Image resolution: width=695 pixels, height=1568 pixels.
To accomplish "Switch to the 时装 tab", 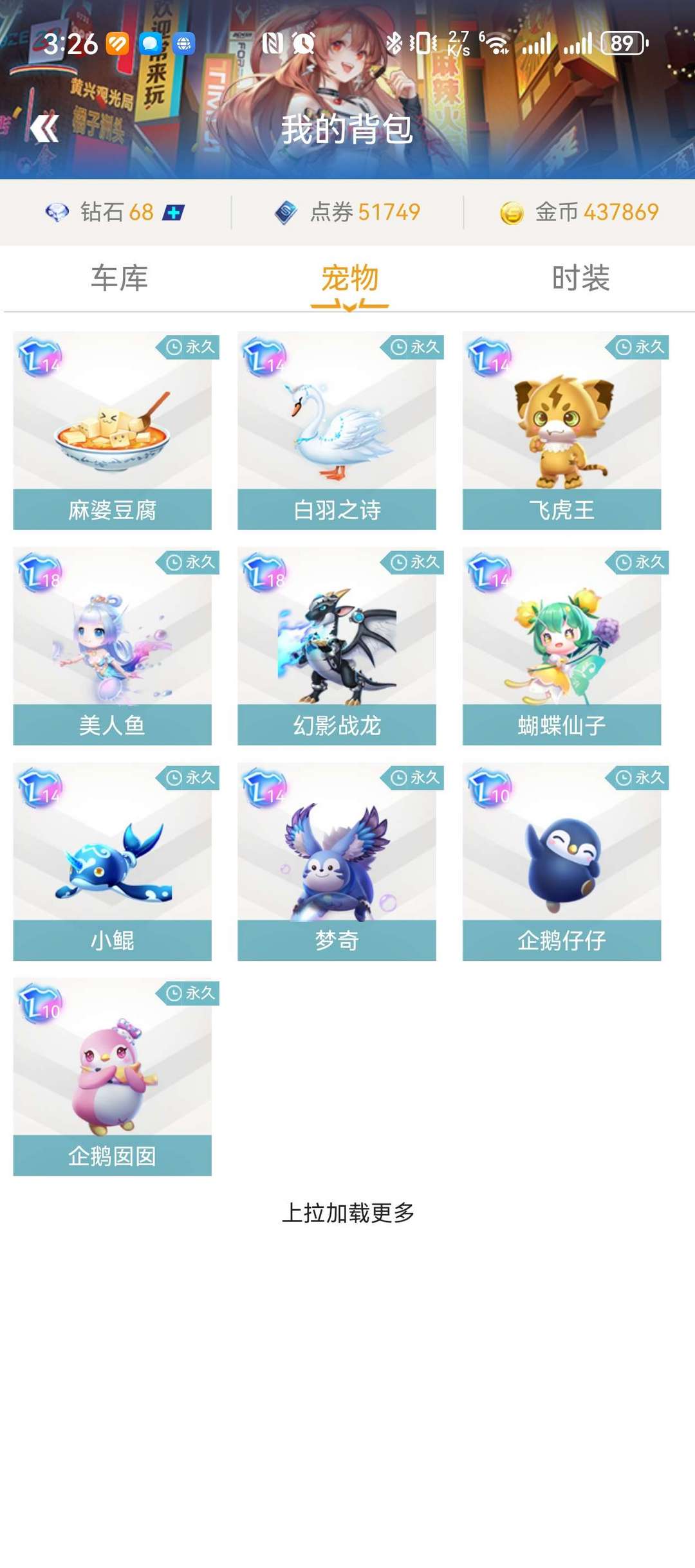I will (x=580, y=278).
